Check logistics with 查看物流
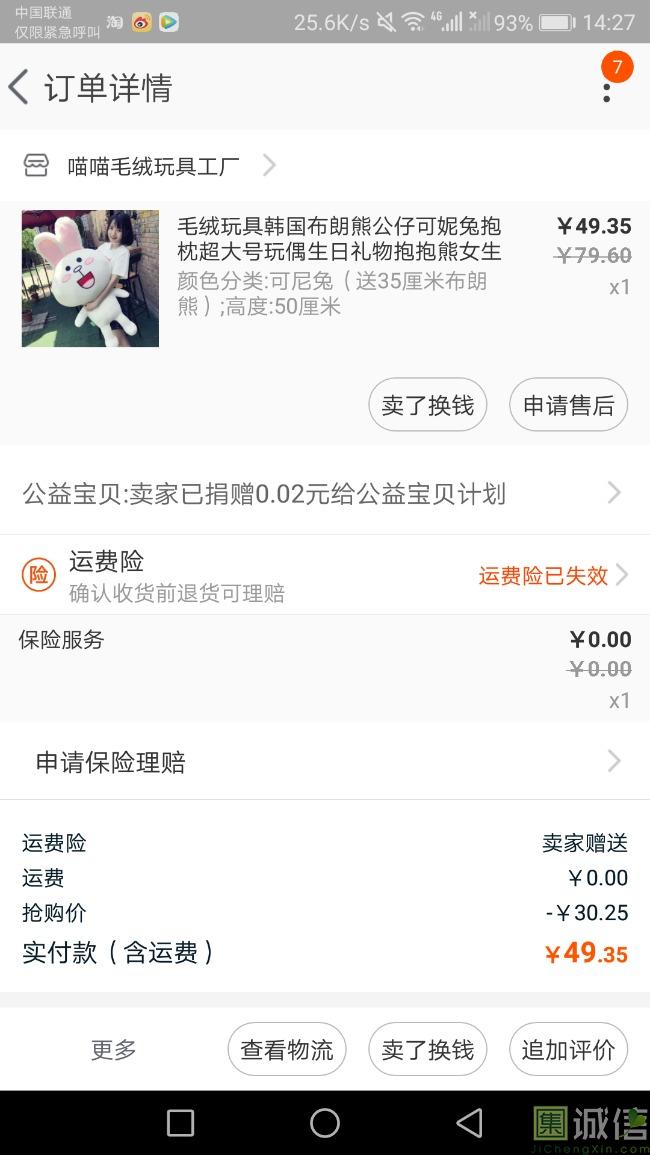The width and height of the screenshot is (650, 1155). (x=287, y=1050)
